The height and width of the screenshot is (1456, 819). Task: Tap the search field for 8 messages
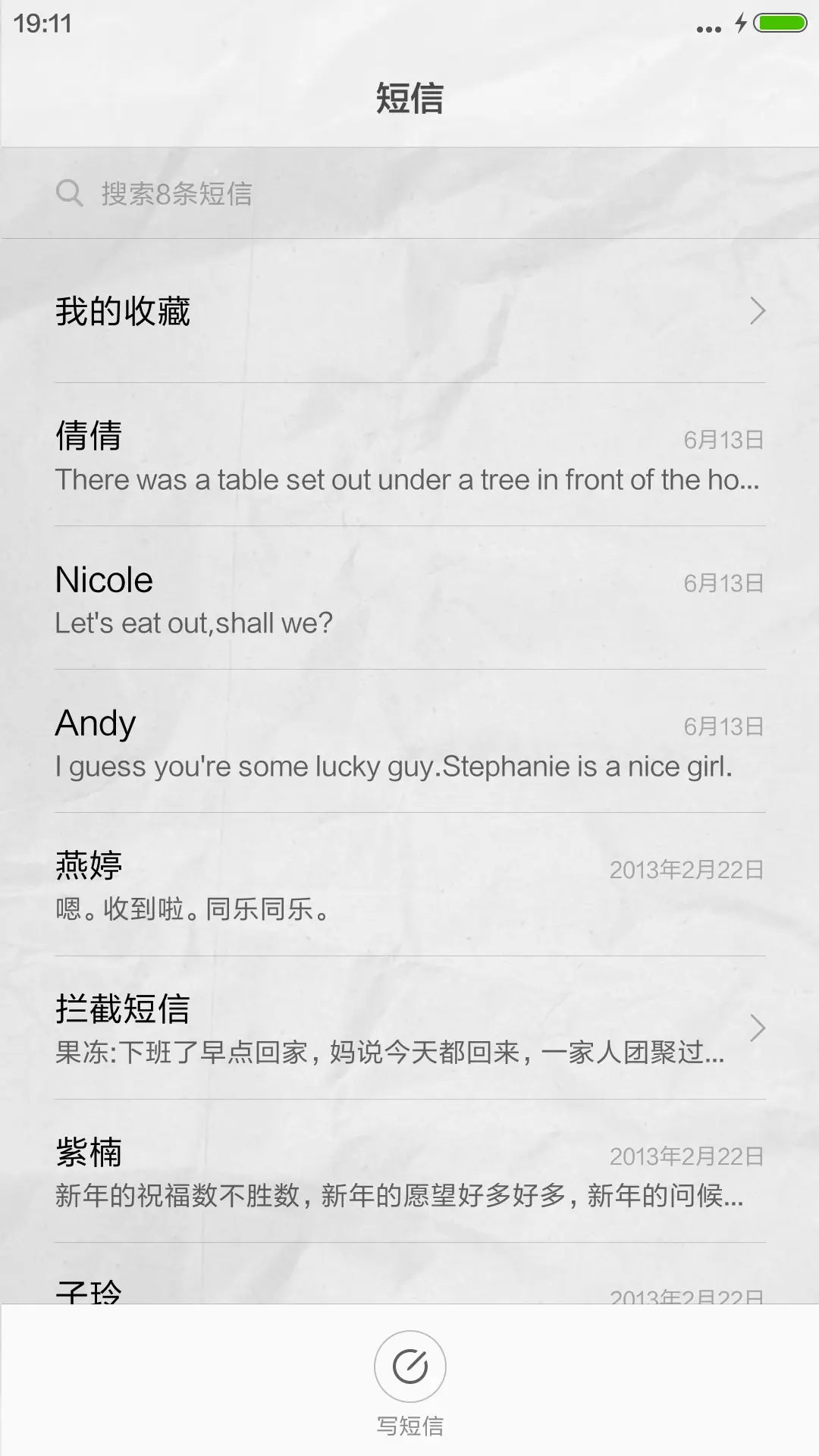pos(409,193)
